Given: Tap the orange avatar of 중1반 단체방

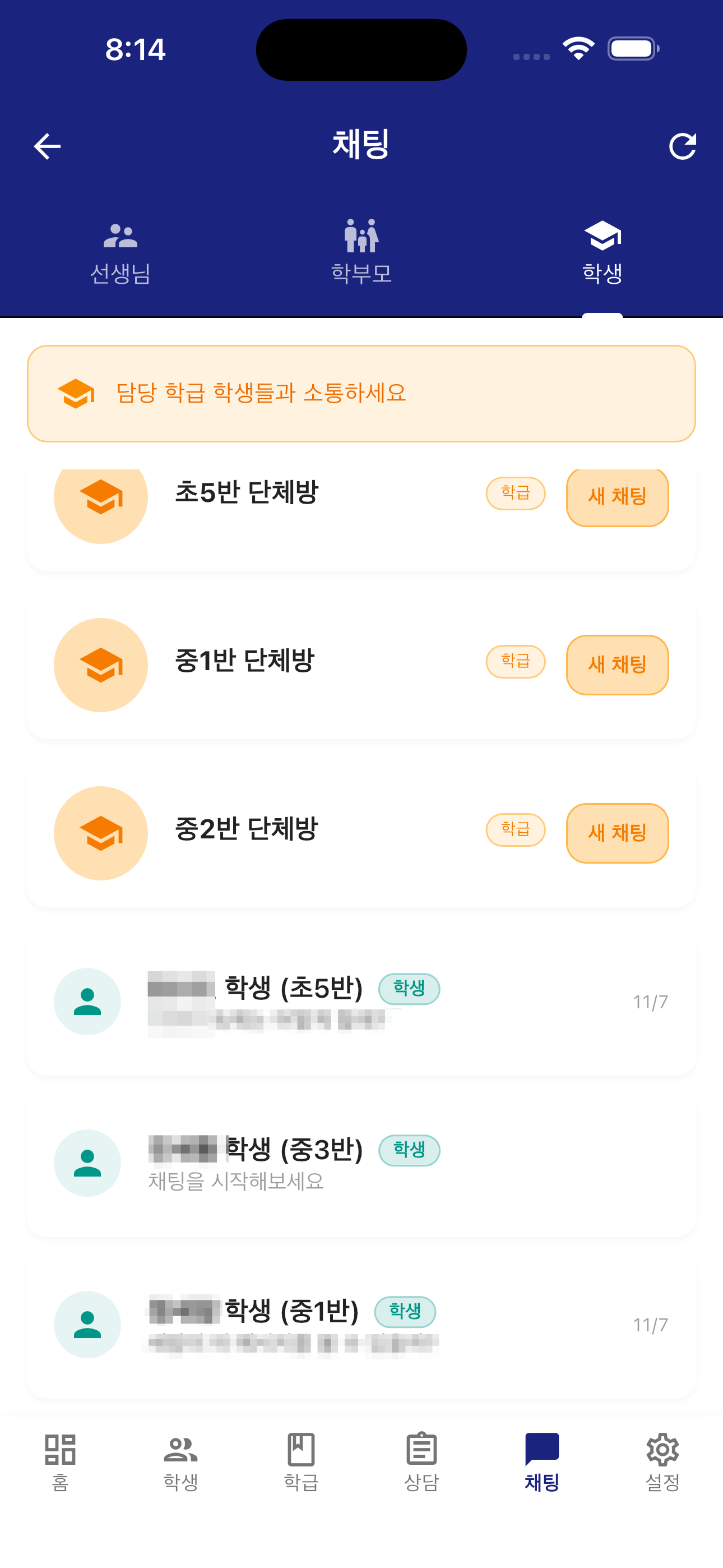Looking at the screenshot, I should point(101,665).
